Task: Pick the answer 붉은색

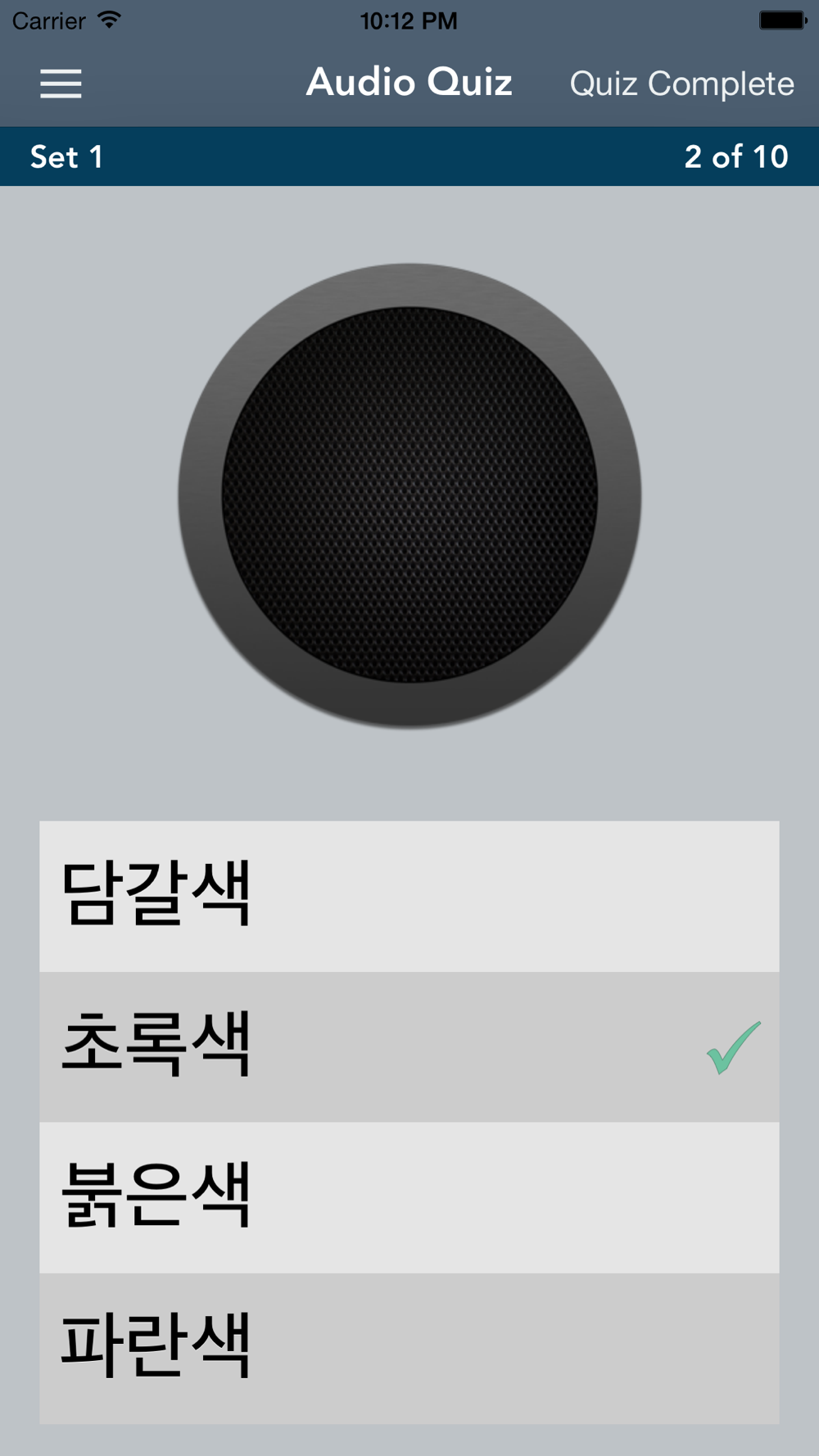Action: coord(409,1197)
